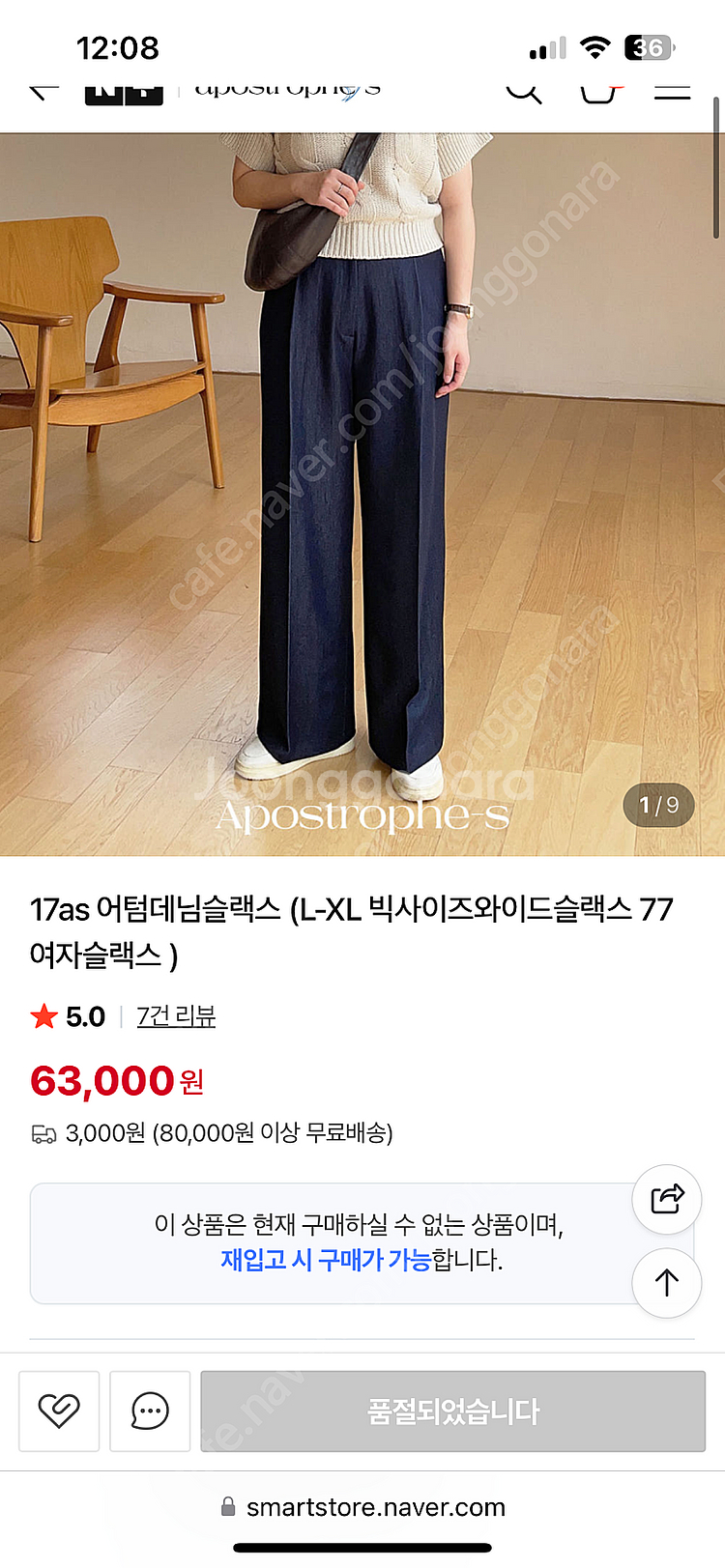725x1568 pixels.
Task: Share this product
Action: pyautogui.click(x=666, y=1199)
